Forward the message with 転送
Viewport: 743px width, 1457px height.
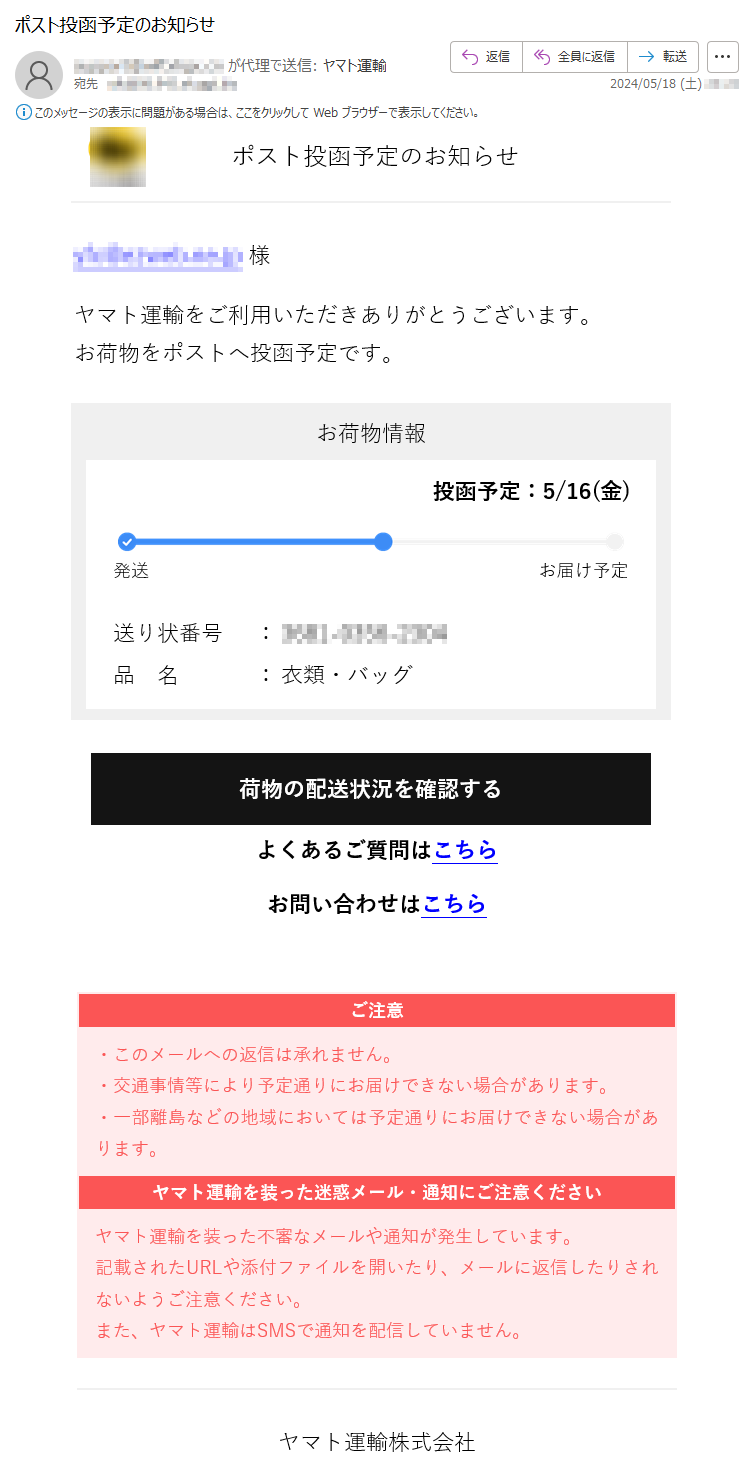(663, 57)
